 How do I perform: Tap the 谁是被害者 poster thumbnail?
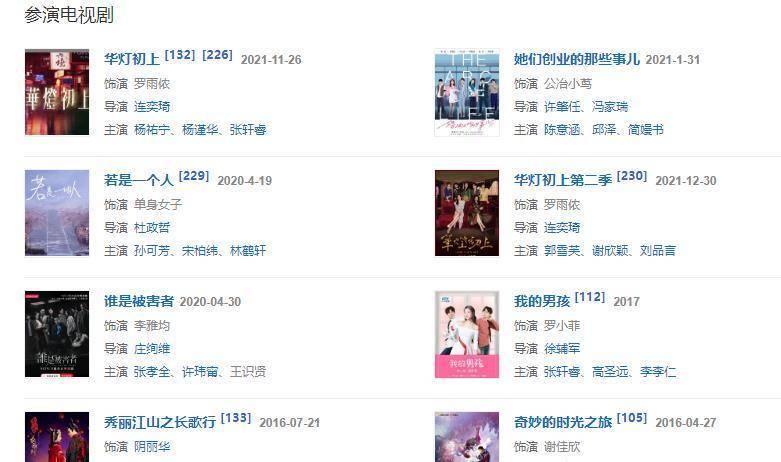pyautogui.click(x=57, y=334)
